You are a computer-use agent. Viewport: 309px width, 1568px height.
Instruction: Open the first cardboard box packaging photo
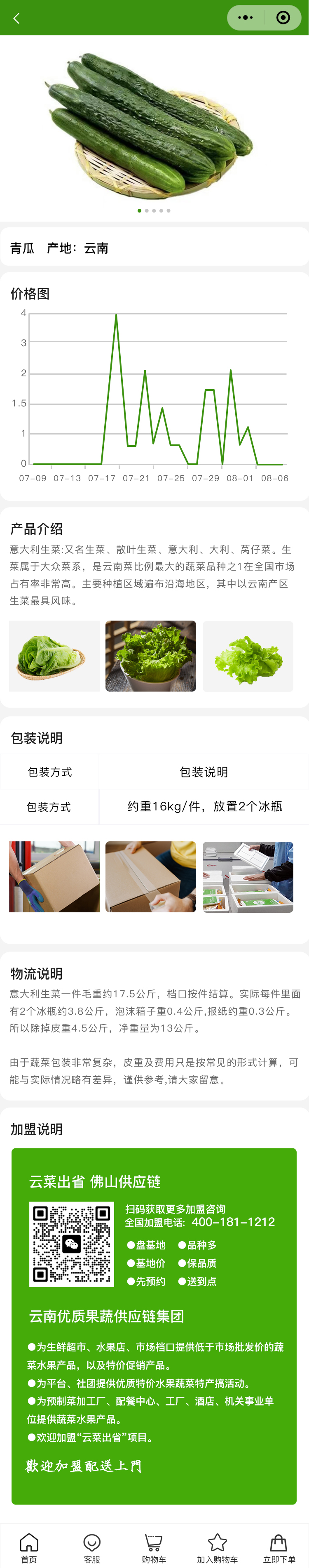pos(54,876)
